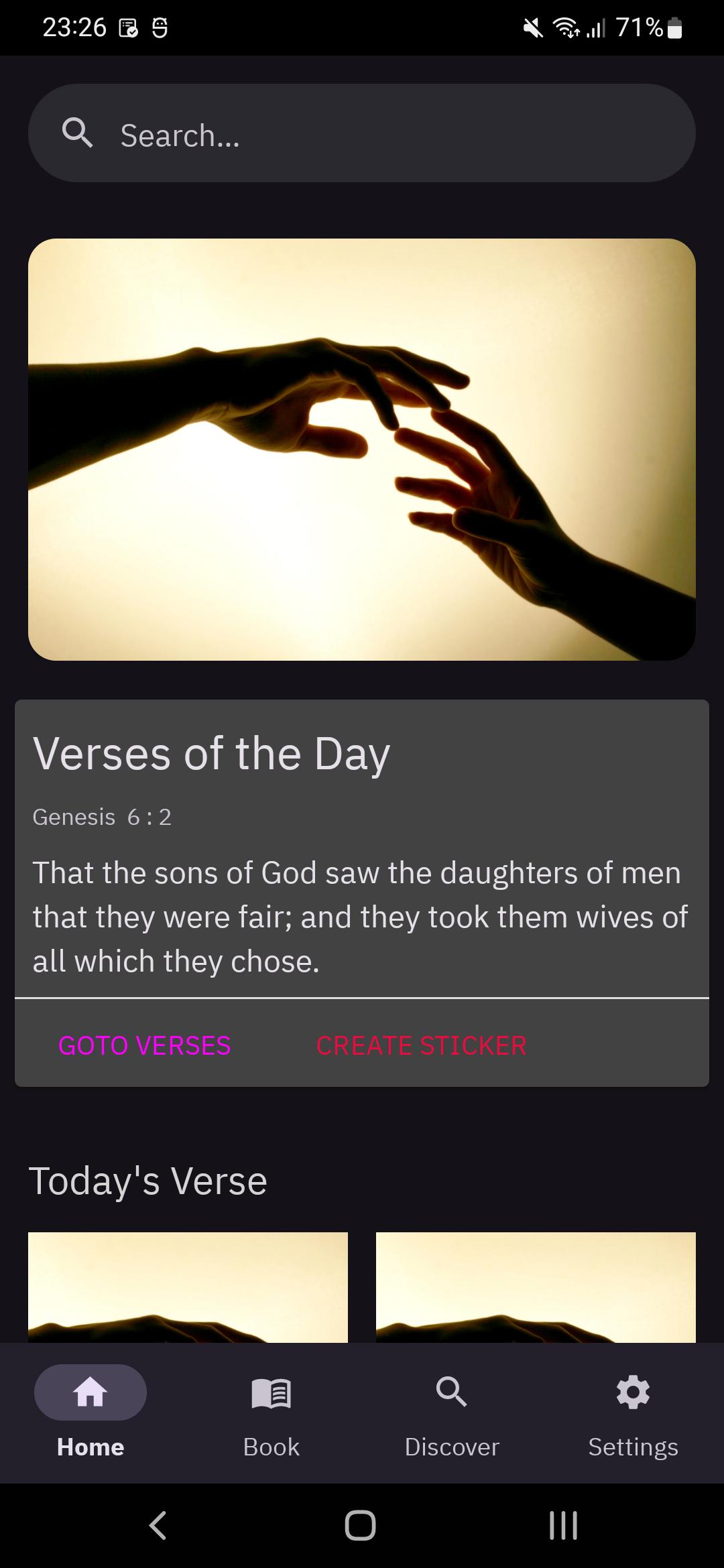This screenshot has height=1568, width=724.
Task: Open the Verses of the Day card
Action: pyautogui.click(x=362, y=893)
